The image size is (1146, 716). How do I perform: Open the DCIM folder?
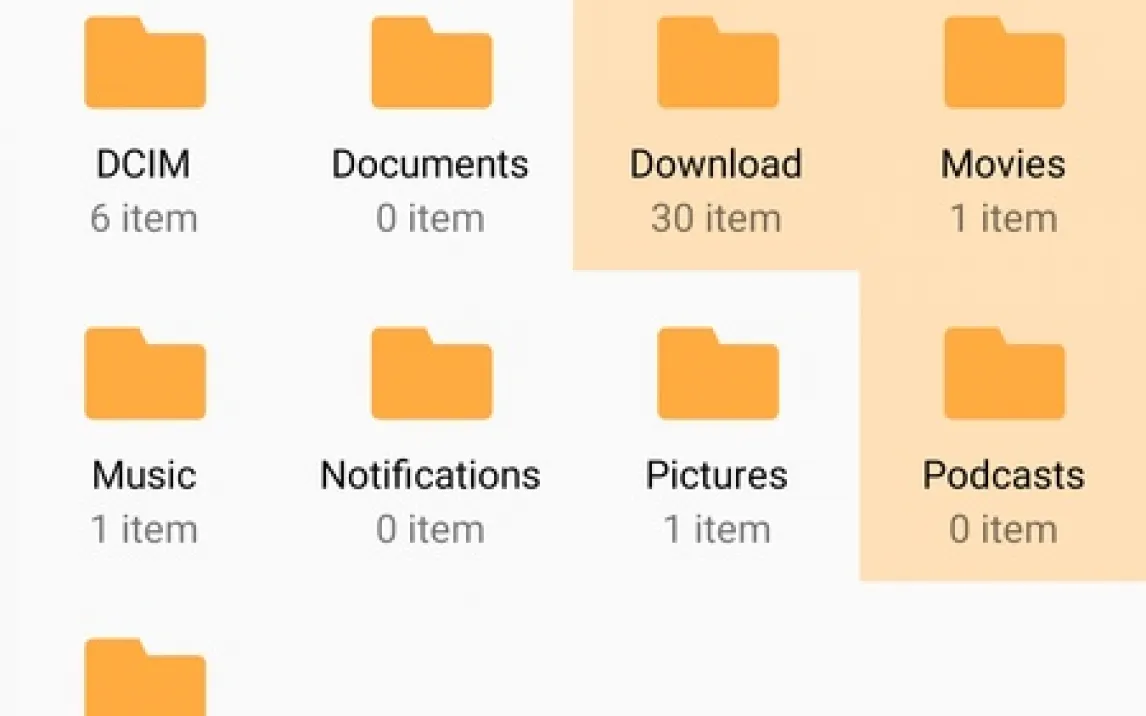click(x=145, y=65)
